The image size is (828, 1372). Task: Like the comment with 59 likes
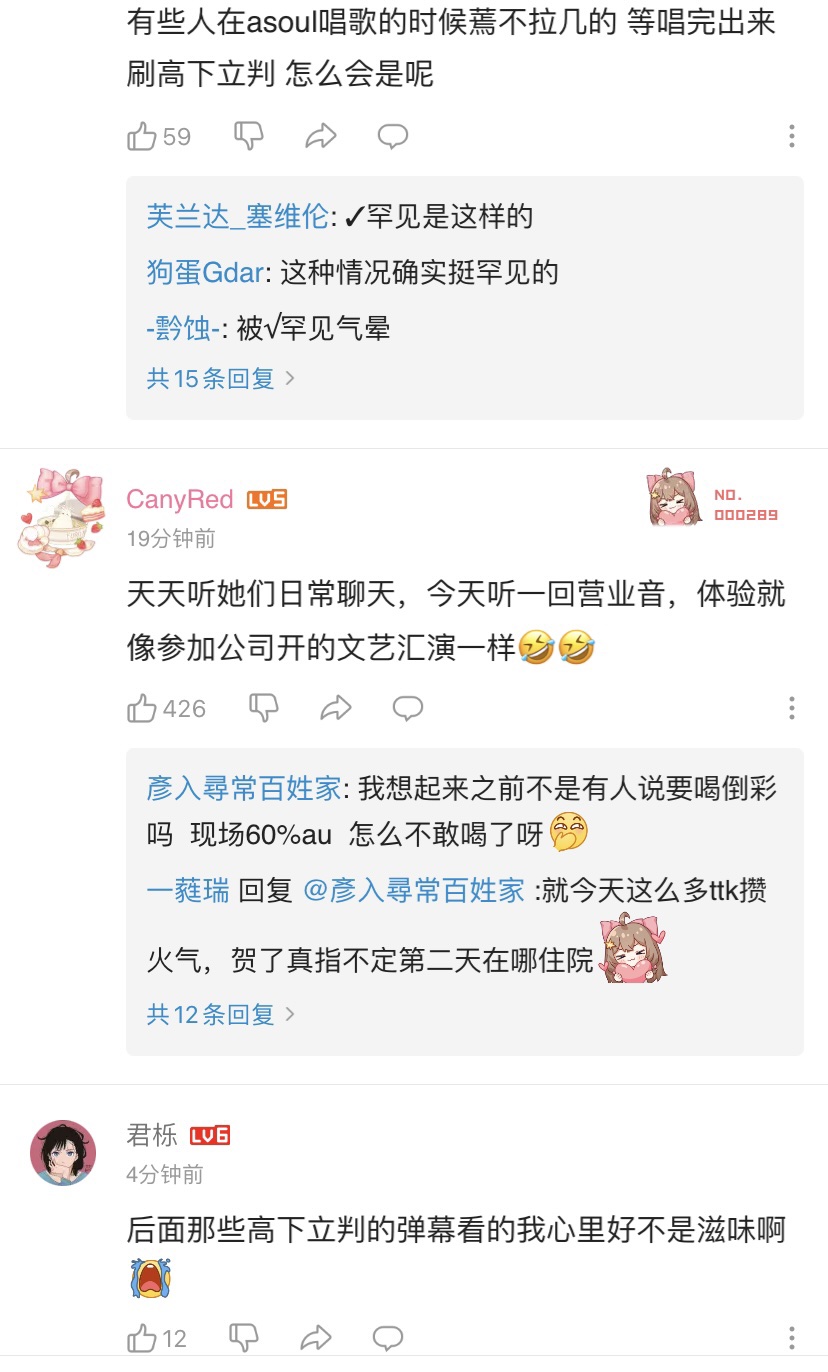click(x=143, y=136)
